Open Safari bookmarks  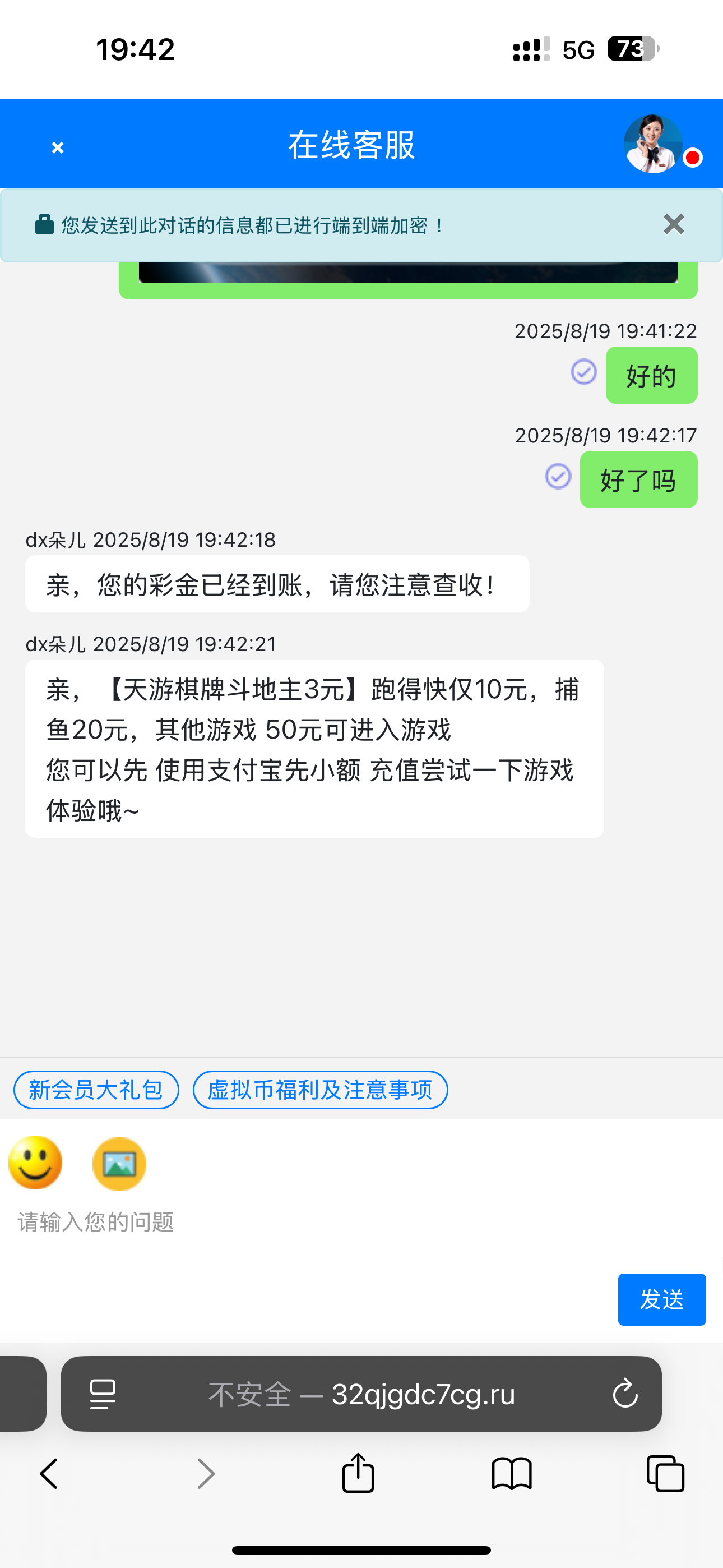(x=511, y=1474)
